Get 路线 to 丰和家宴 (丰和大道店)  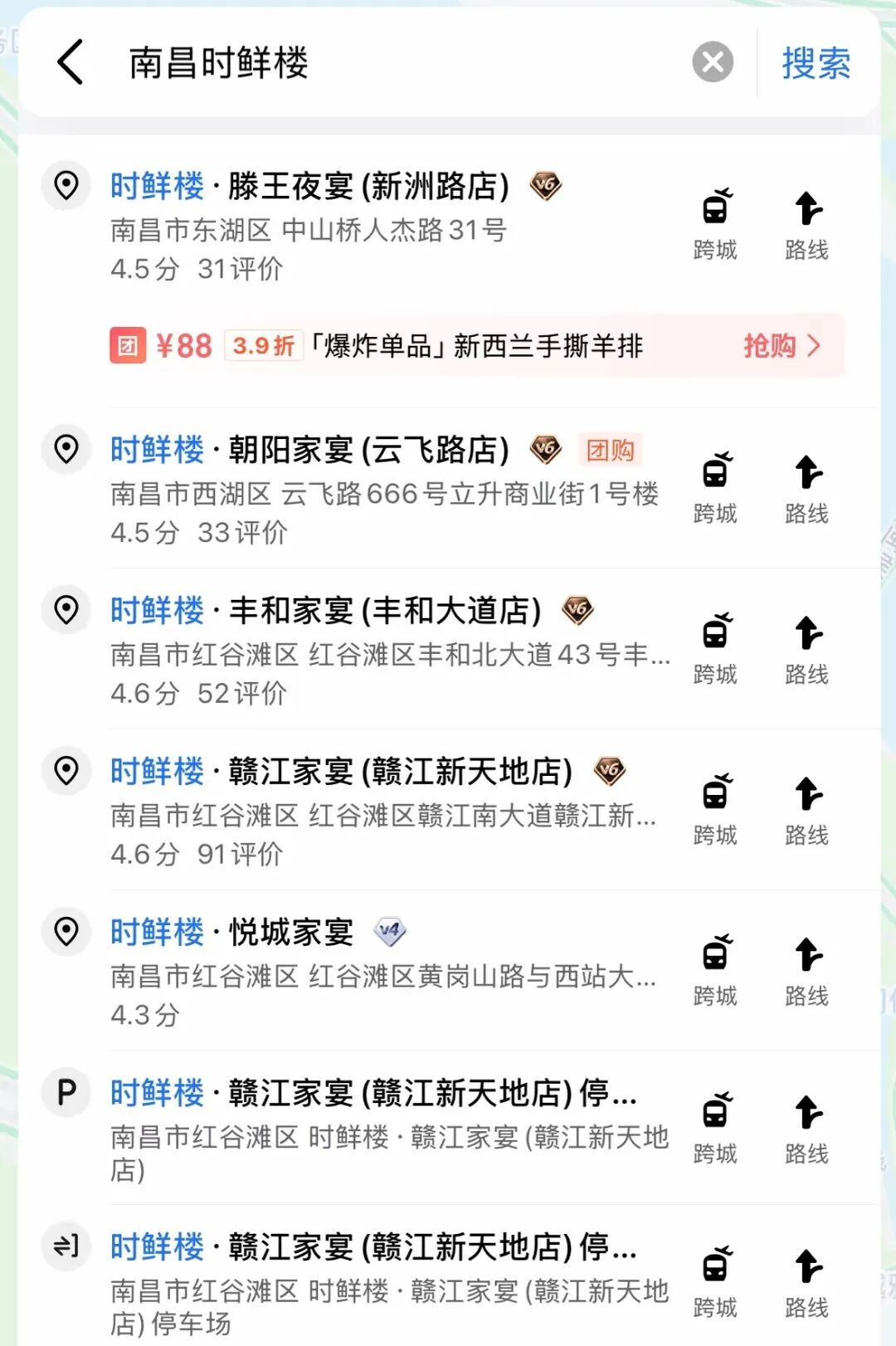point(807,649)
